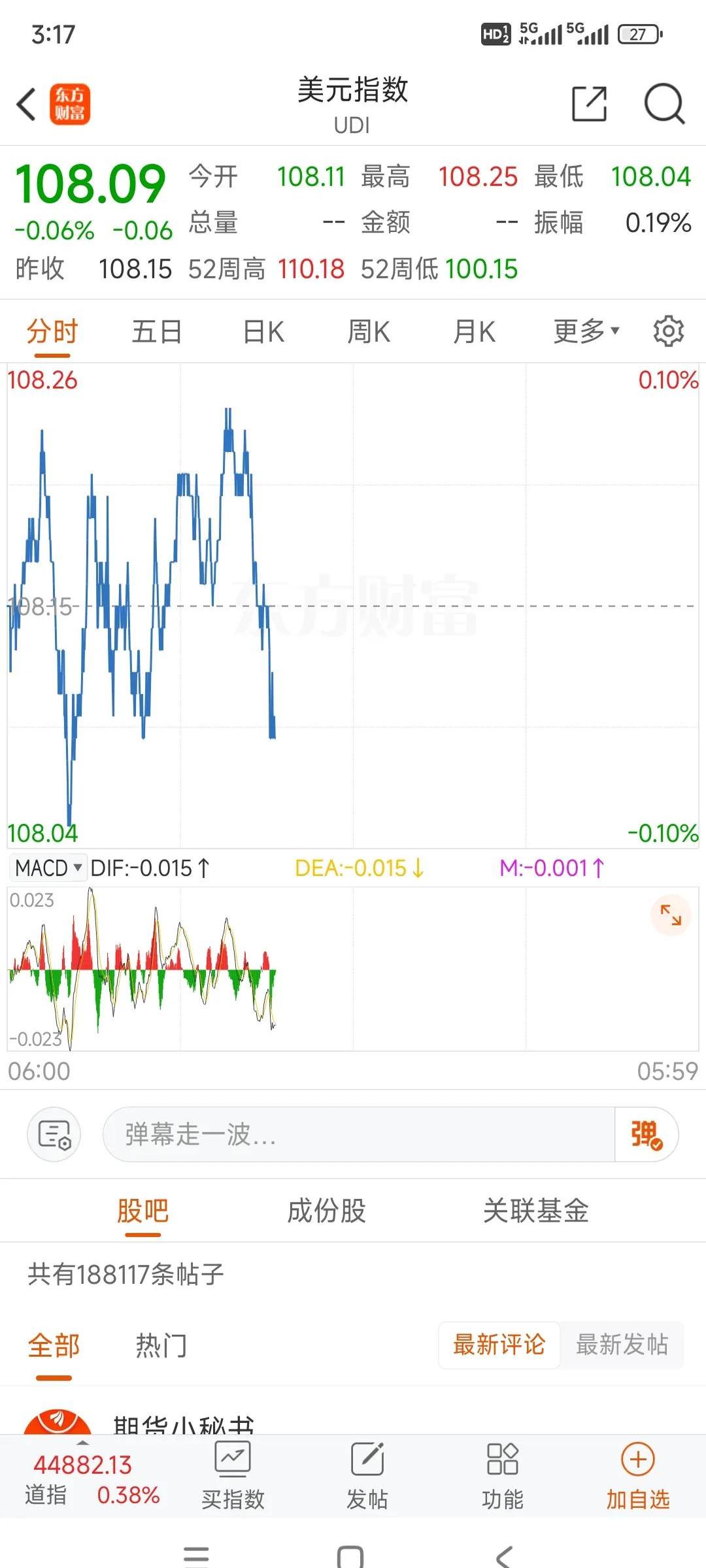The width and height of the screenshot is (706, 1568).
Task: Open the share icon at top right
Action: pos(589,105)
